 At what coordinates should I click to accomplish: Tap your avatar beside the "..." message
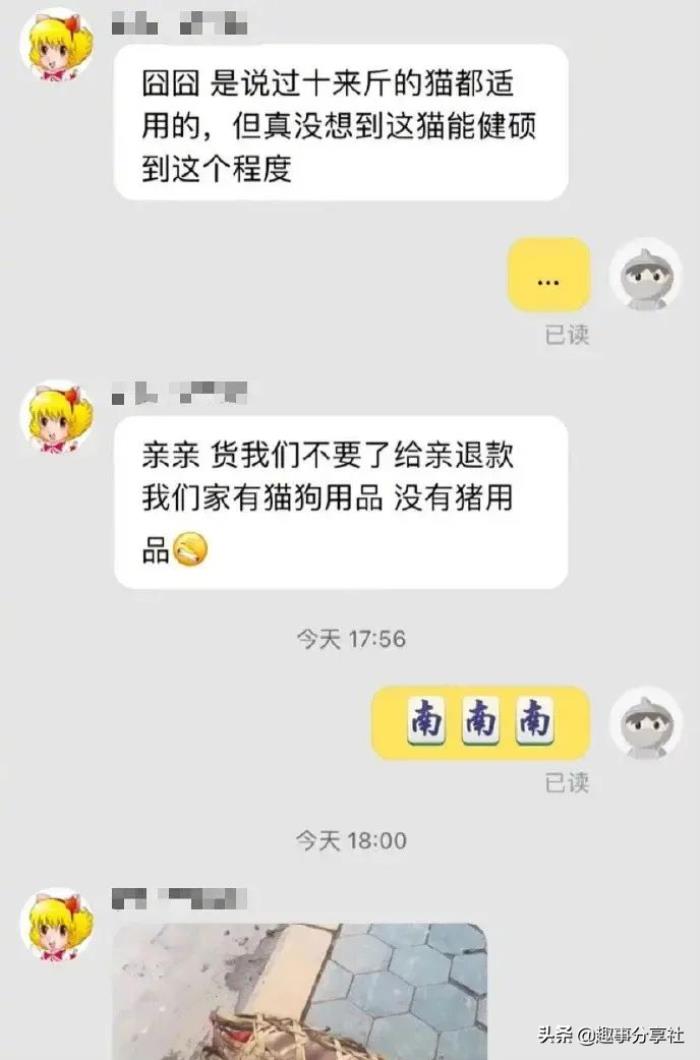tap(646, 275)
